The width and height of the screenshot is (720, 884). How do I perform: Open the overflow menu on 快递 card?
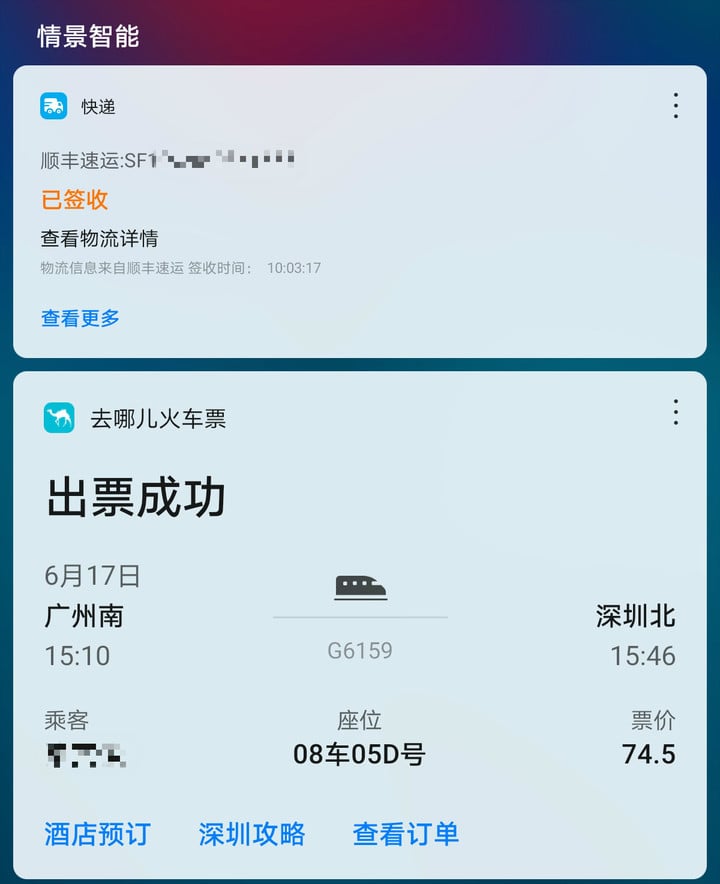pos(676,106)
